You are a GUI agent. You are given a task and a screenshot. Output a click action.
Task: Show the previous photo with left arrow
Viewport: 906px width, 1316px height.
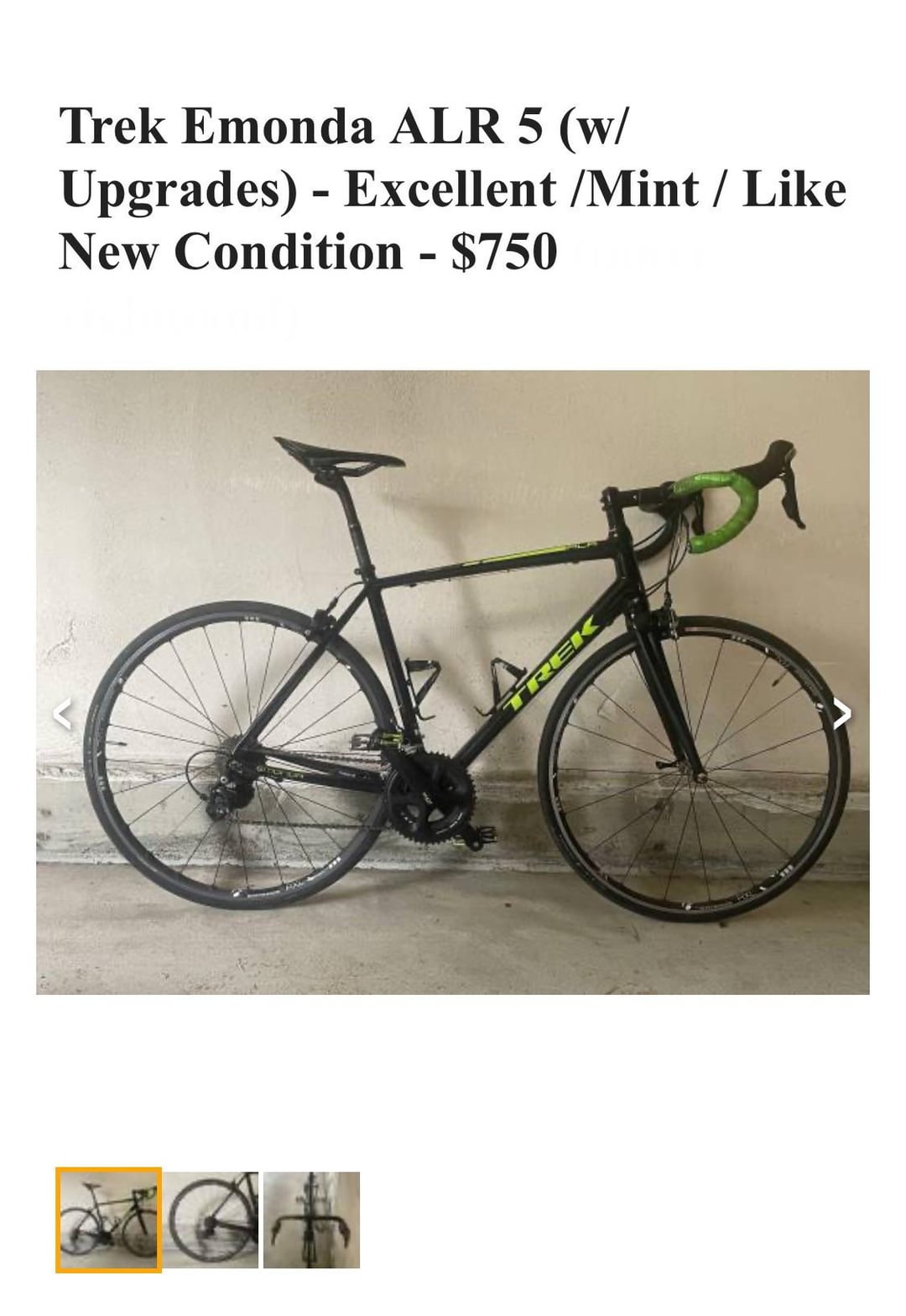63,714
